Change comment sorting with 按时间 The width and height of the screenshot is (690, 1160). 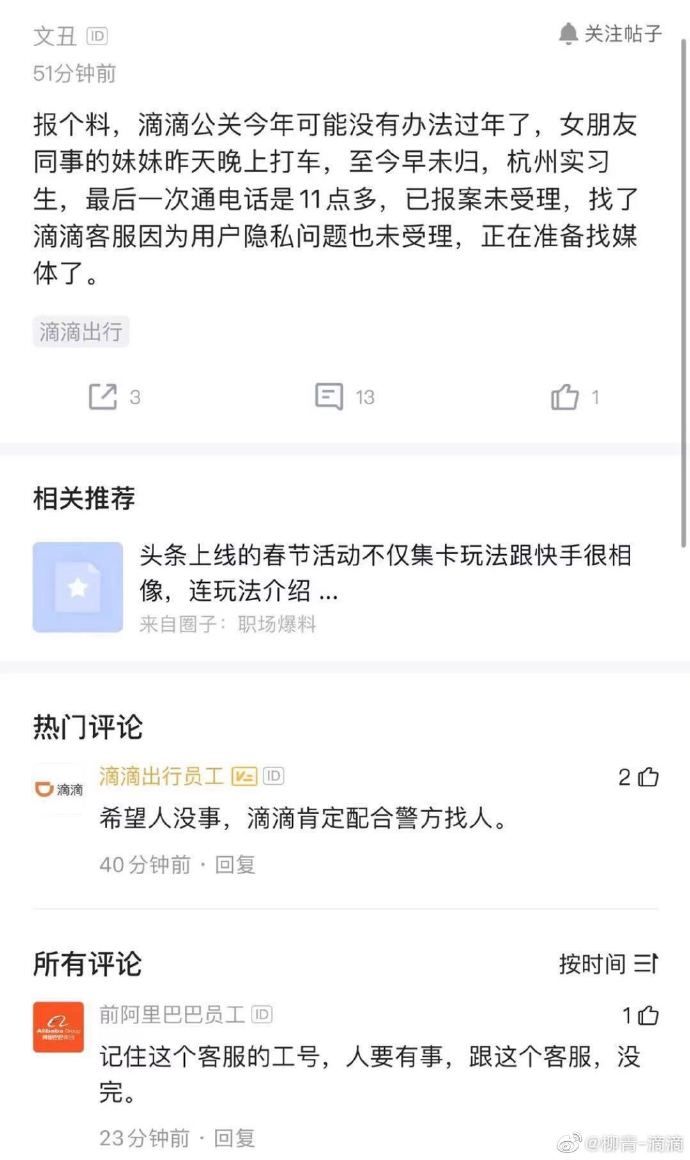tap(608, 964)
